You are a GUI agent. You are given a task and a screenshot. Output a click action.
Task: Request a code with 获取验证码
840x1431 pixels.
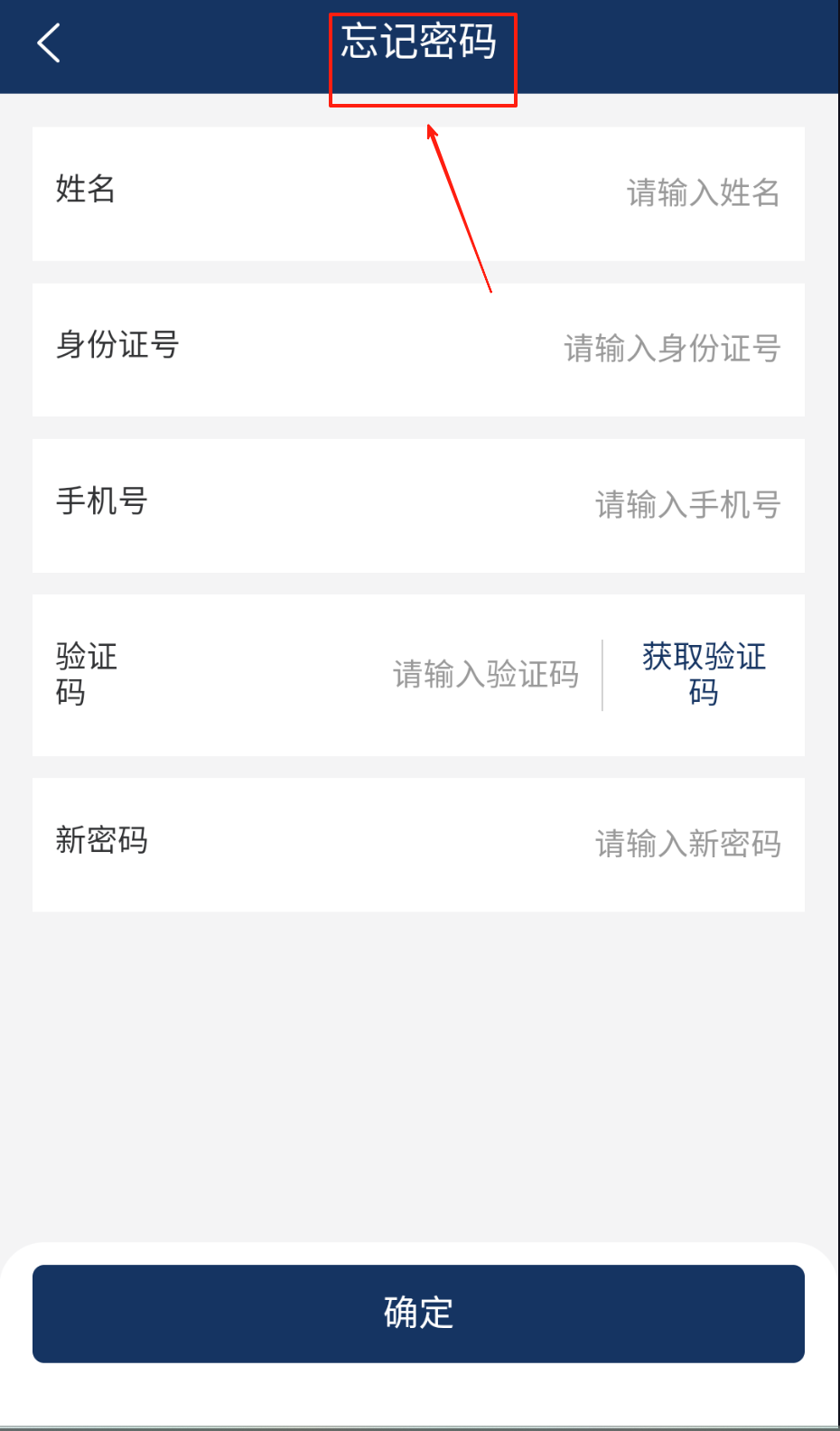click(704, 675)
